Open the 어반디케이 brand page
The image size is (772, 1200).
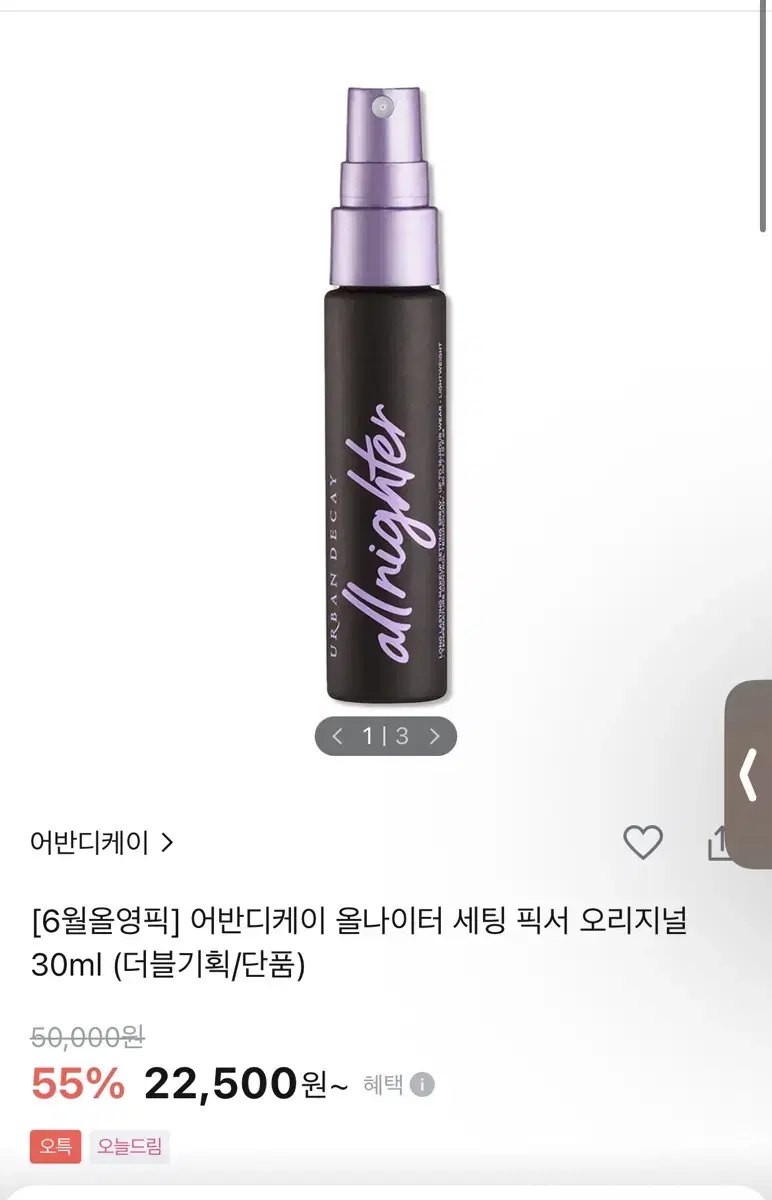point(102,843)
